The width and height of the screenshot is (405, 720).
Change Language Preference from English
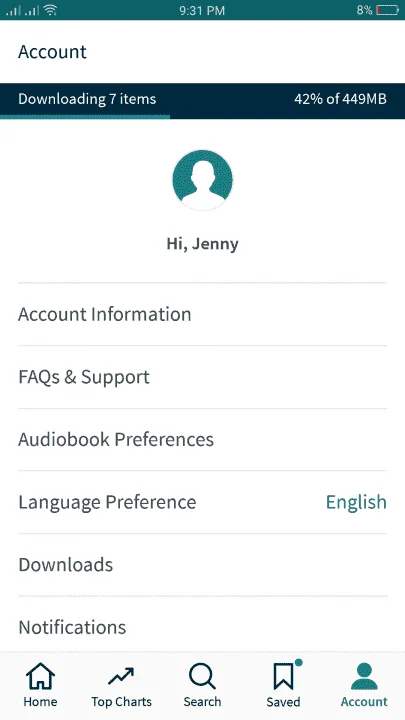coord(202,502)
